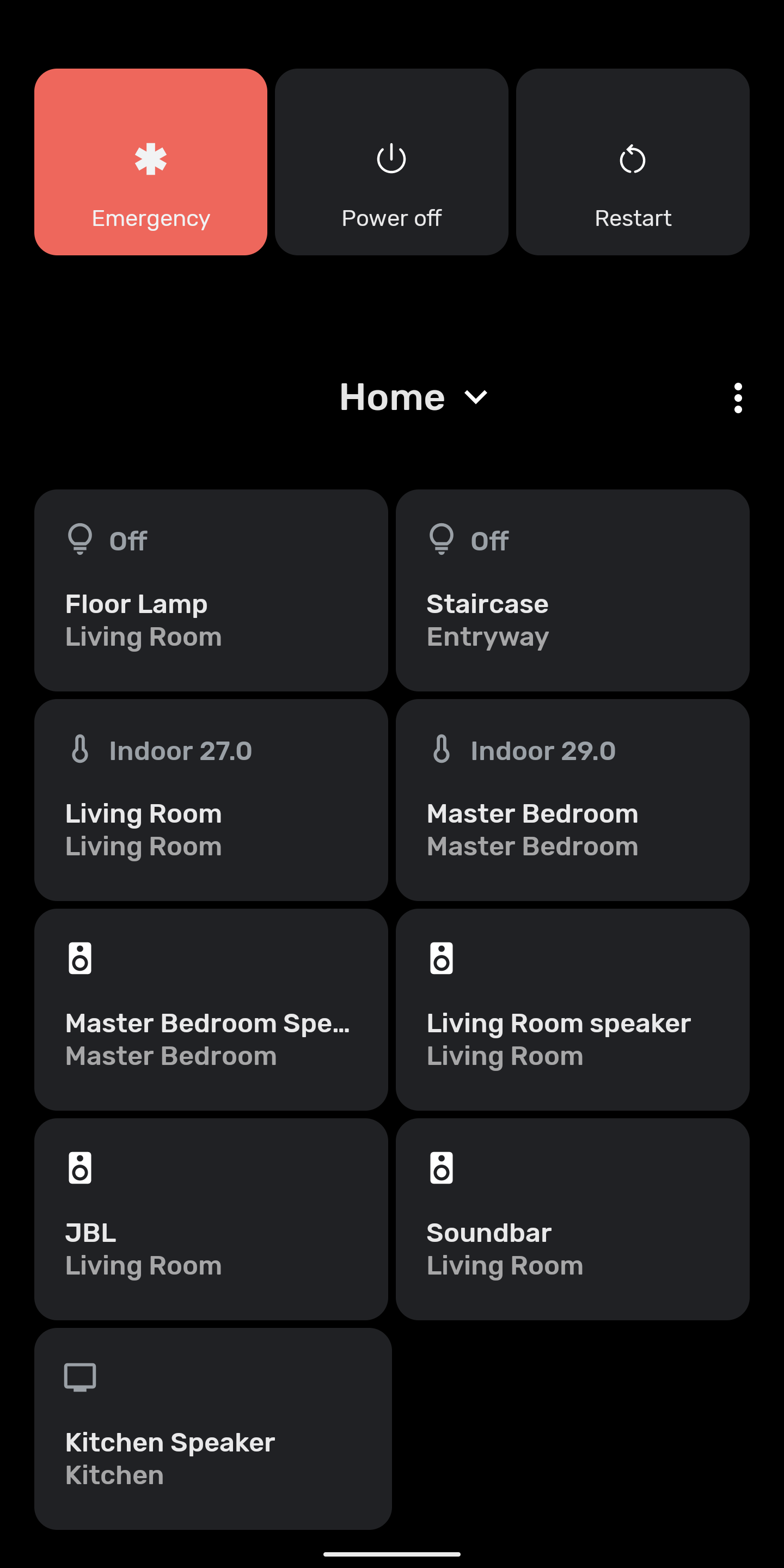Click the Restart icon
The width and height of the screenshot is (784, 1568).
point(633,159)
